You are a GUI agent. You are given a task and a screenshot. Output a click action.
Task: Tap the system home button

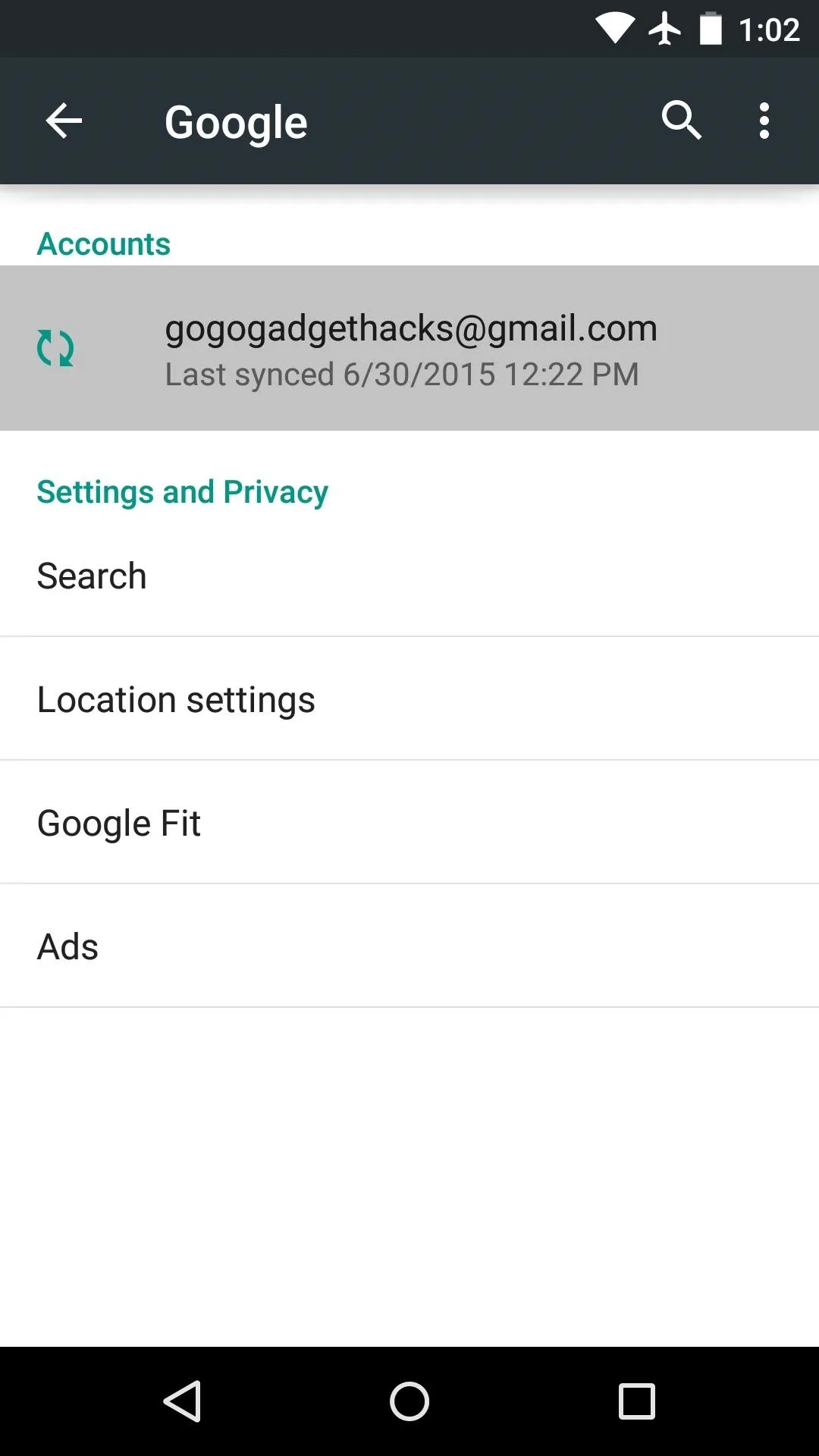[409, 1401]
